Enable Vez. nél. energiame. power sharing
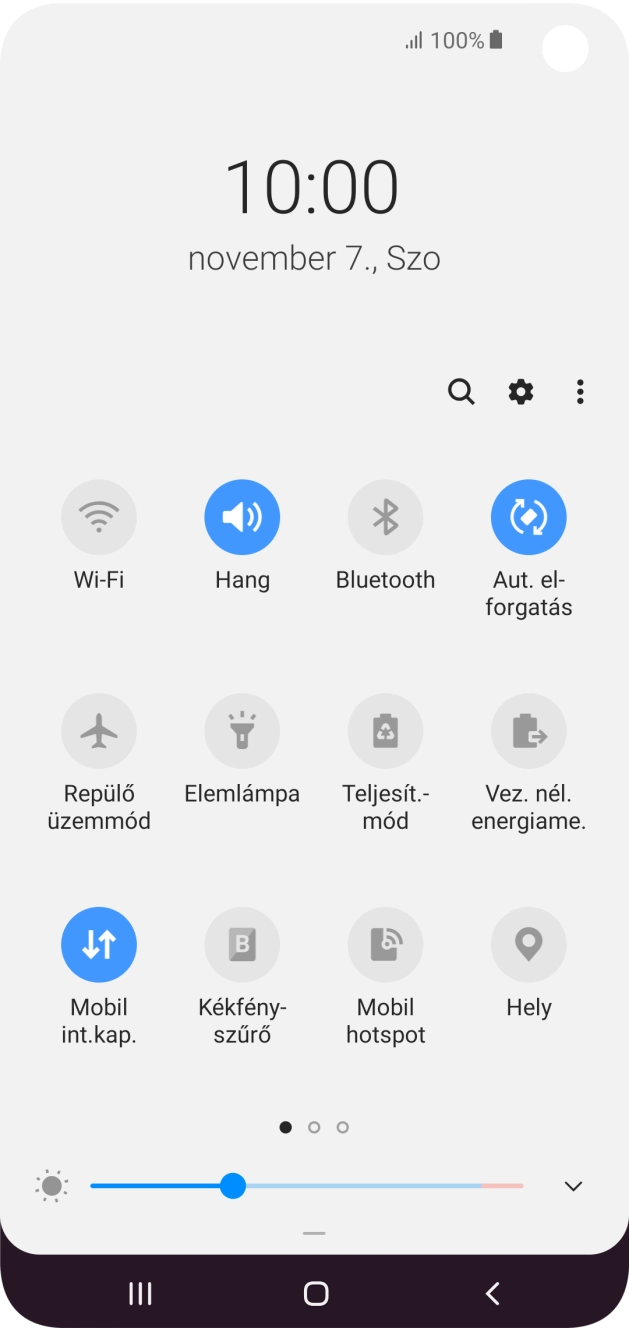 point(528,732)
